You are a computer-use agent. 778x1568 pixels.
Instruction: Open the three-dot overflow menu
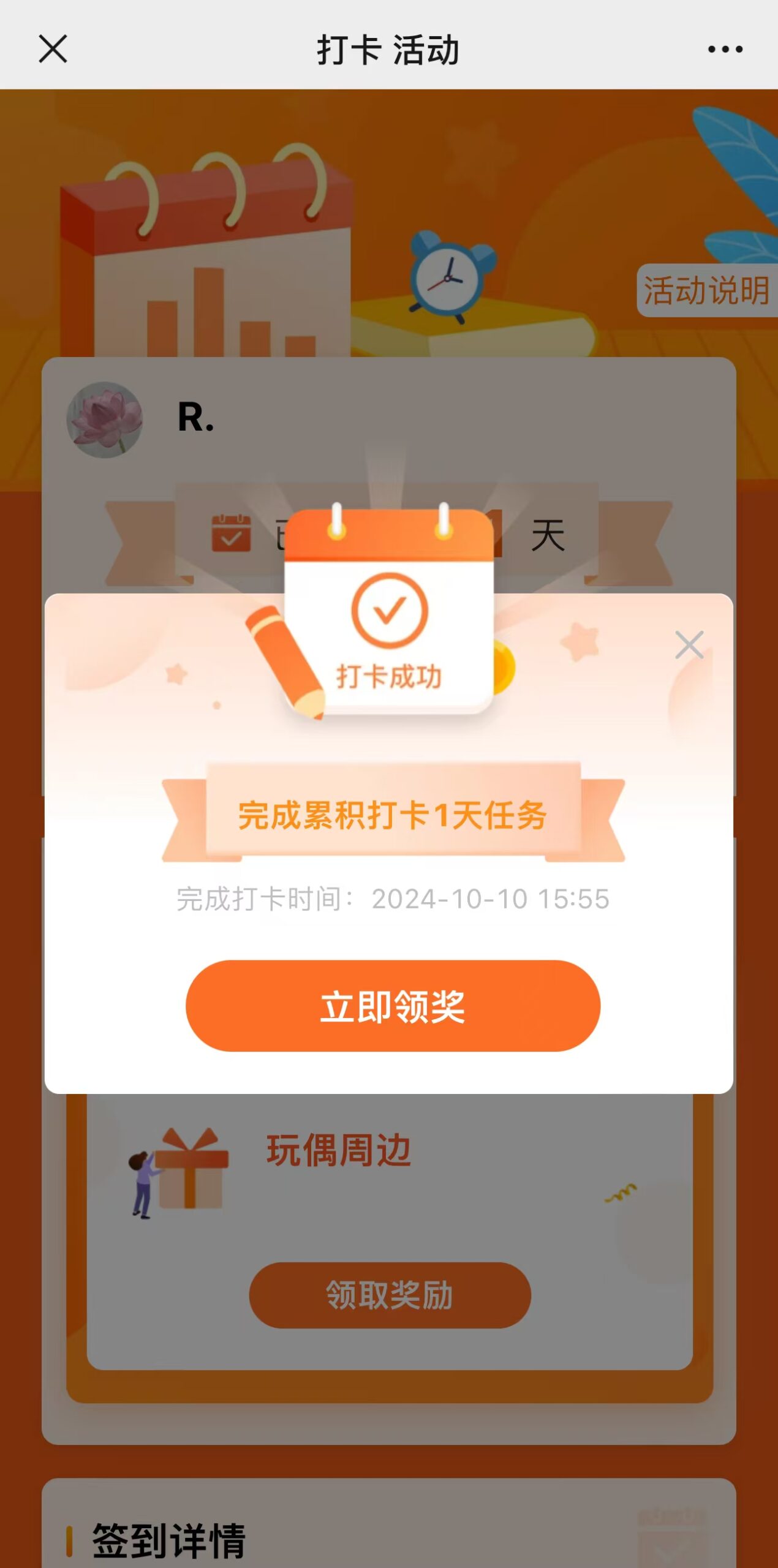tap(725, 49)
